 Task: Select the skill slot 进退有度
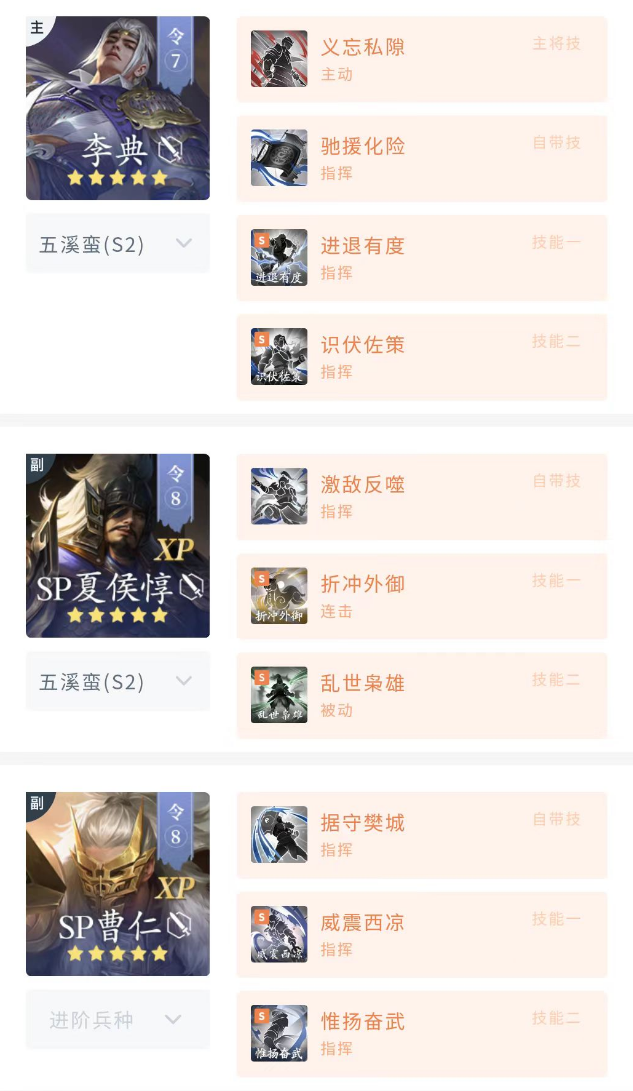[421, 257]
